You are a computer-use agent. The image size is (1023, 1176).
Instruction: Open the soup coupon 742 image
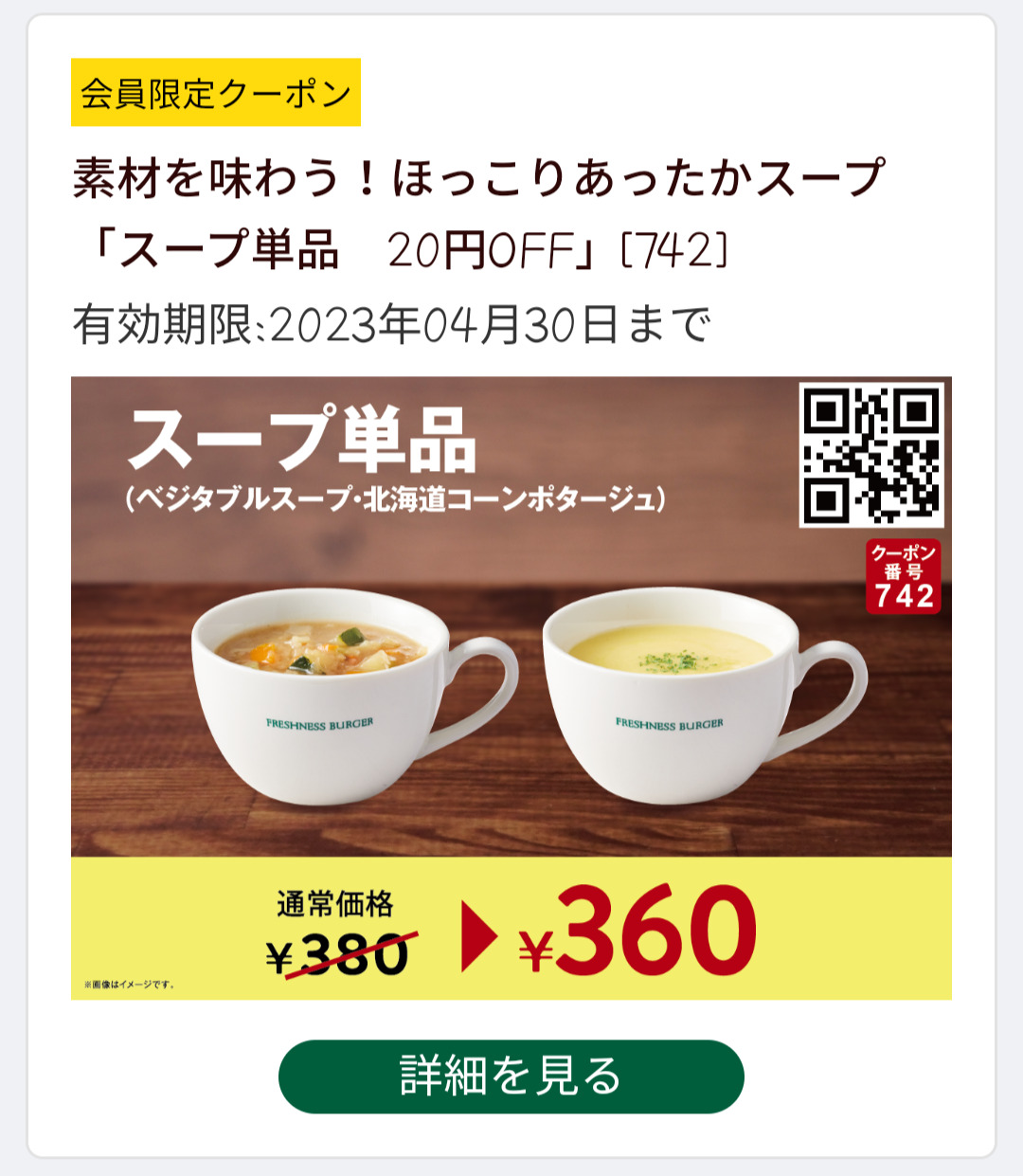pos(511,687)
